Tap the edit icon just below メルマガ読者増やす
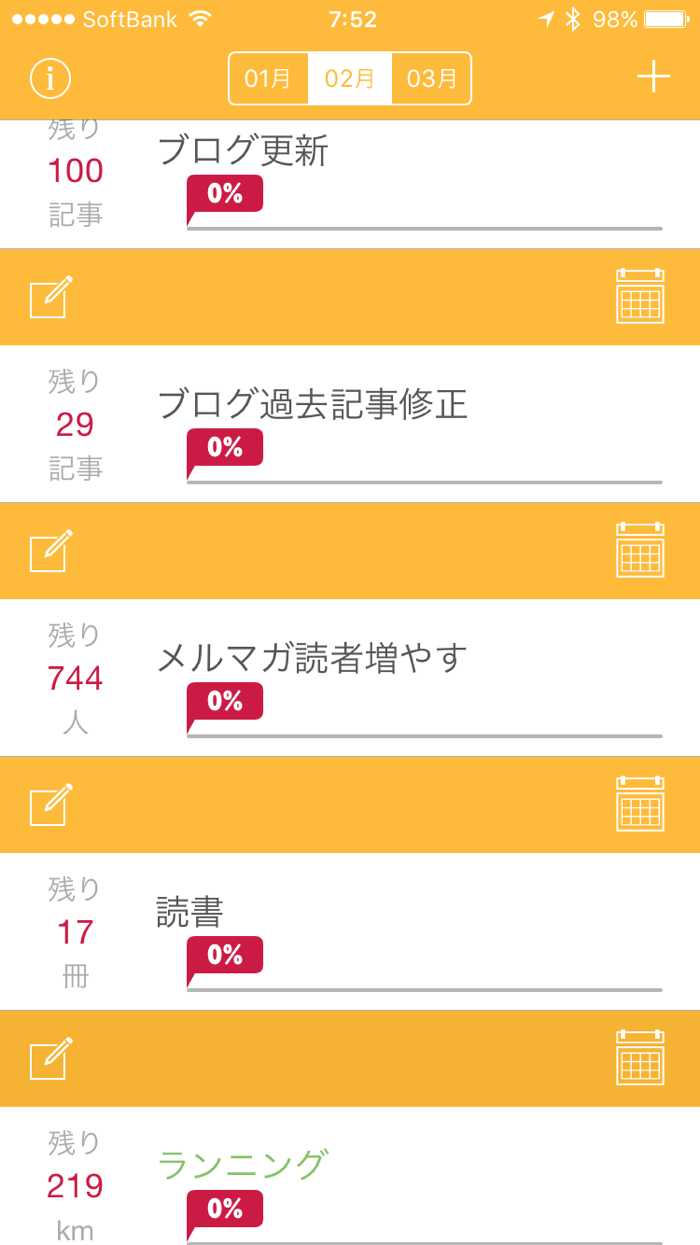 (51, 805)
